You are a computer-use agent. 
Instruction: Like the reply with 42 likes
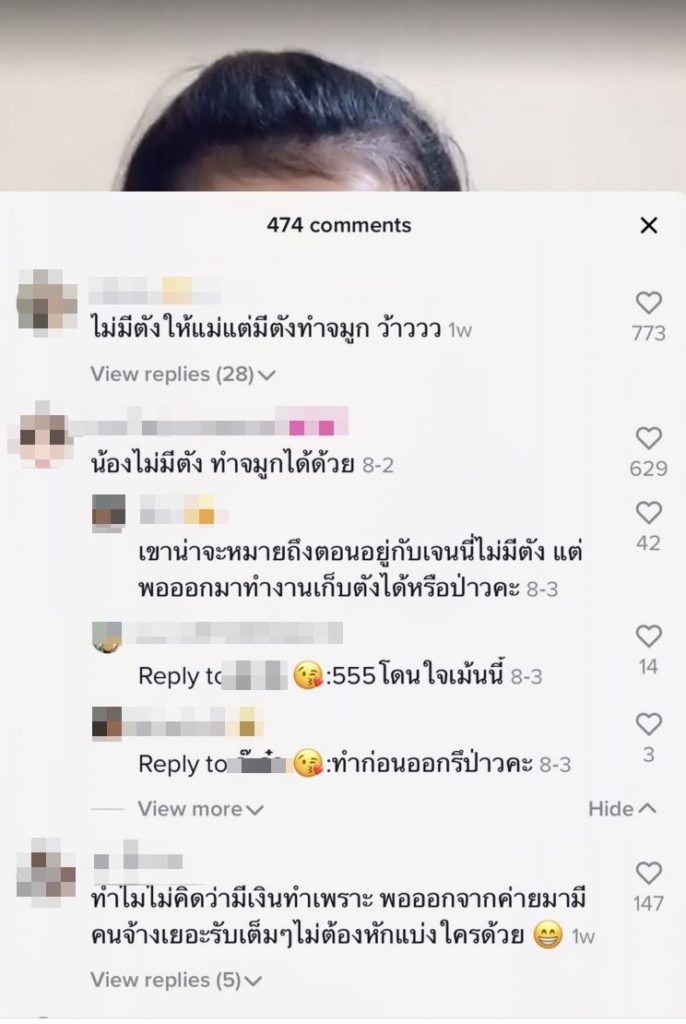pos(649,513)
